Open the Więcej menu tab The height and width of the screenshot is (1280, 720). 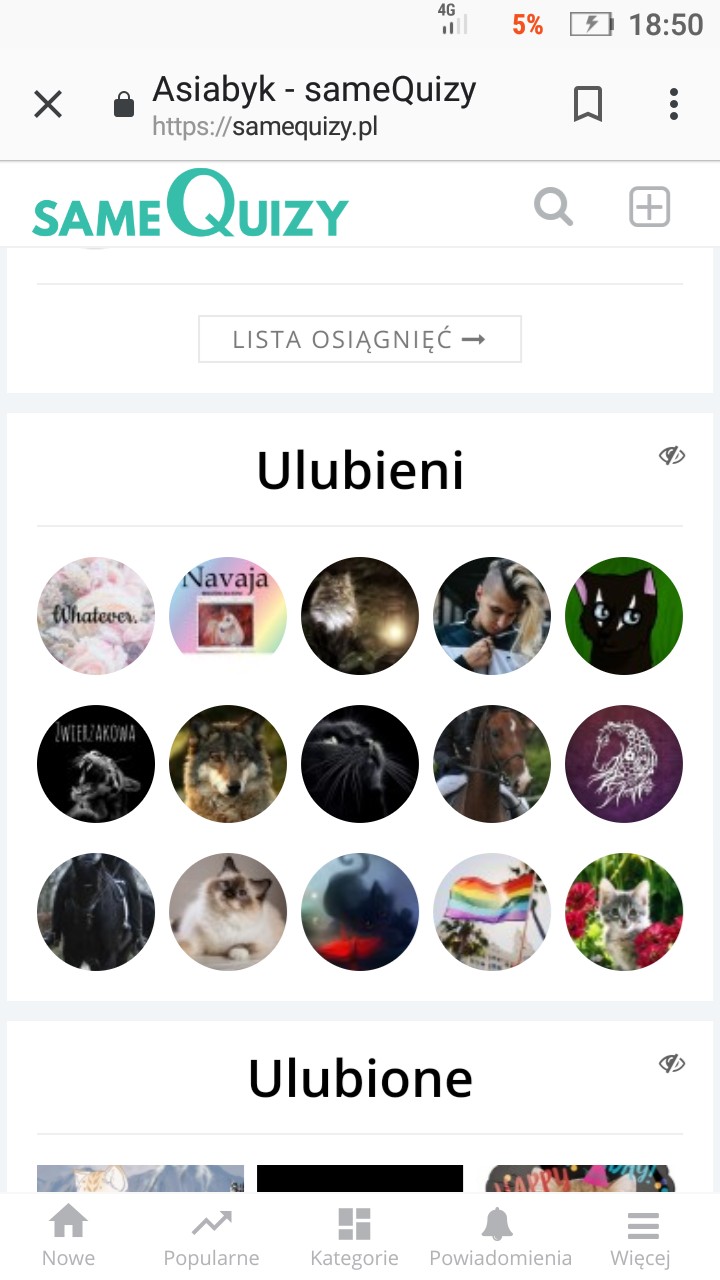click(642, 1237)
